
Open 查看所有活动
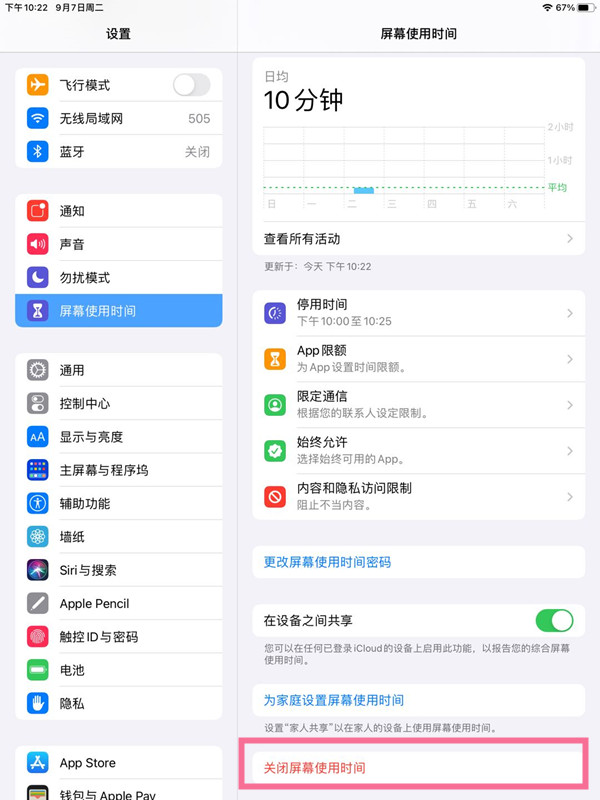pos(418,239)
